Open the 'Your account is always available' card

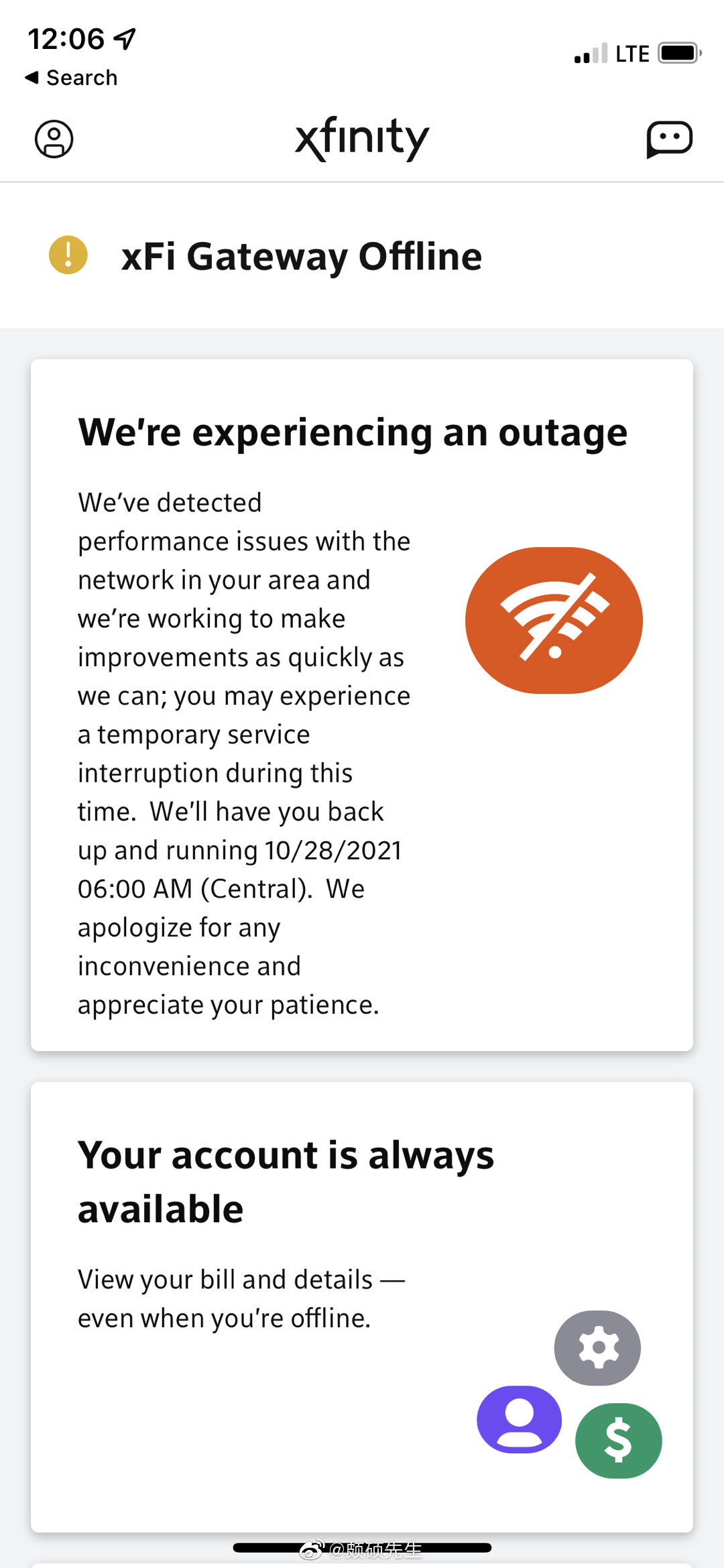coord(361,1306)
